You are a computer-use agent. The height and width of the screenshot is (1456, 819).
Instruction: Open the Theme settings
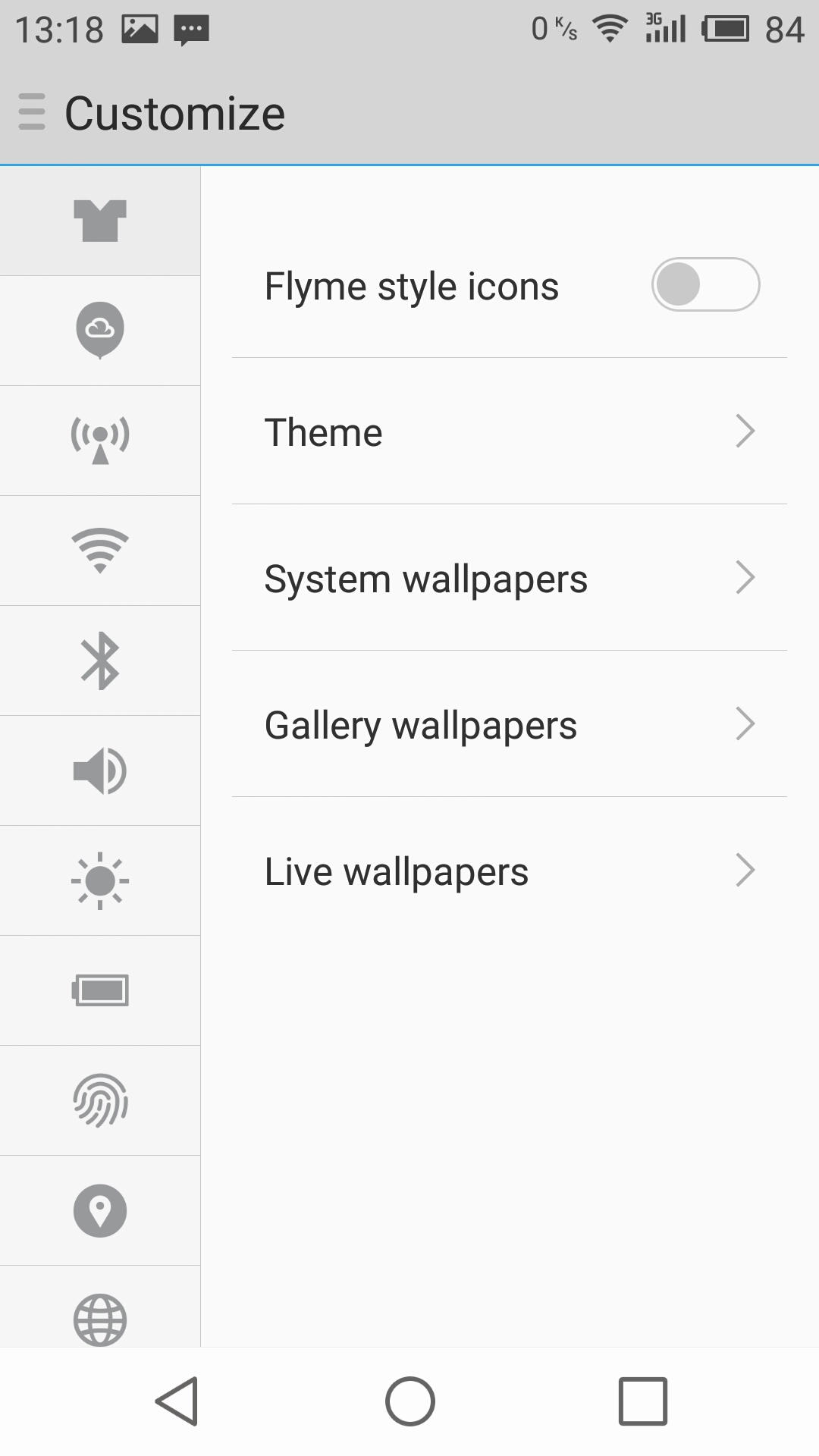pyautogui.click(x=510, y=431)
